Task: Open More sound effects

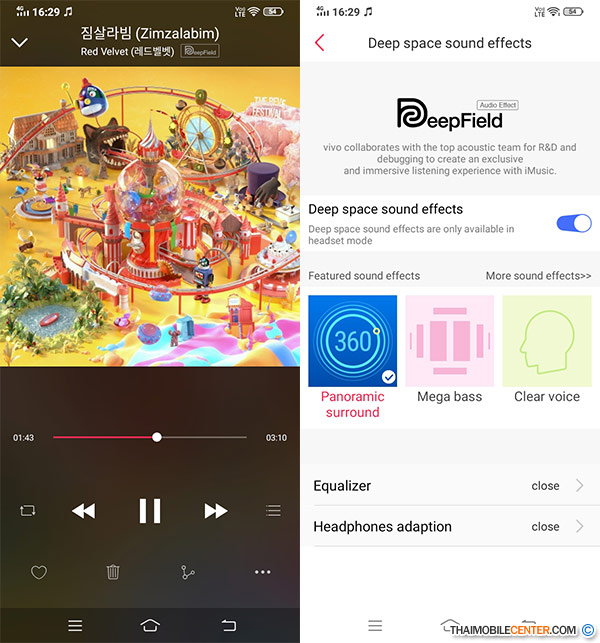Action: tap(538, 275)
